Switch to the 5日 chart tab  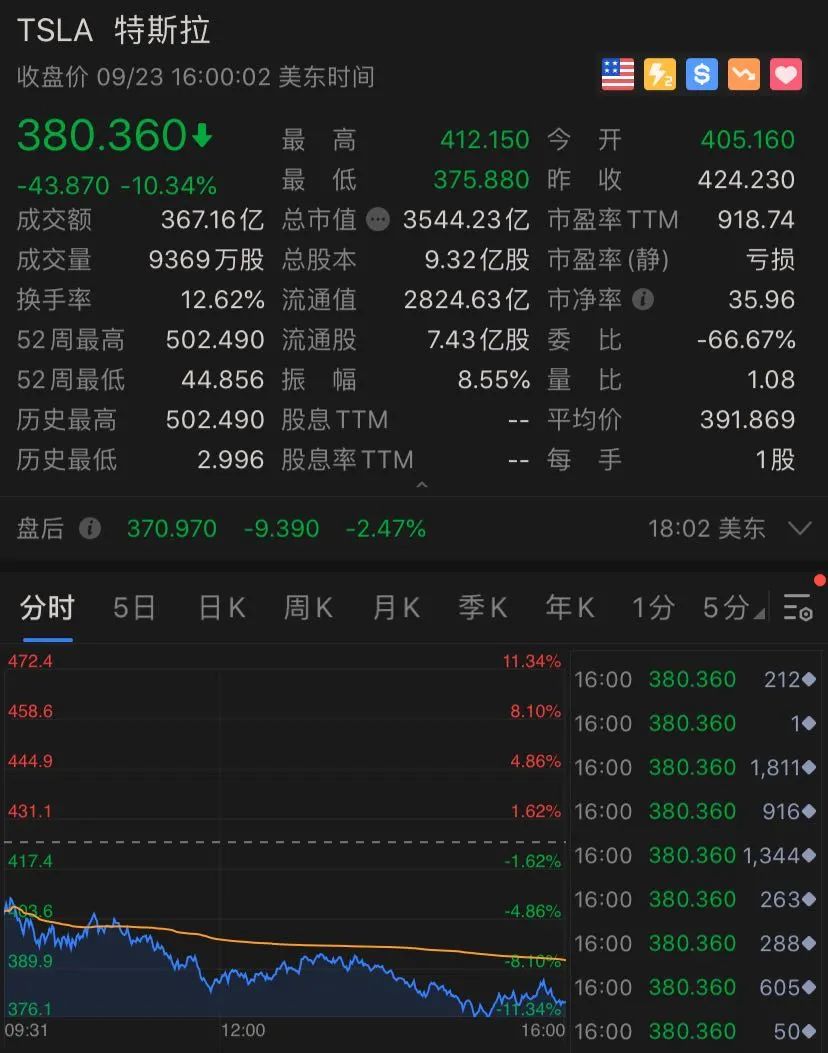(134, 607)
